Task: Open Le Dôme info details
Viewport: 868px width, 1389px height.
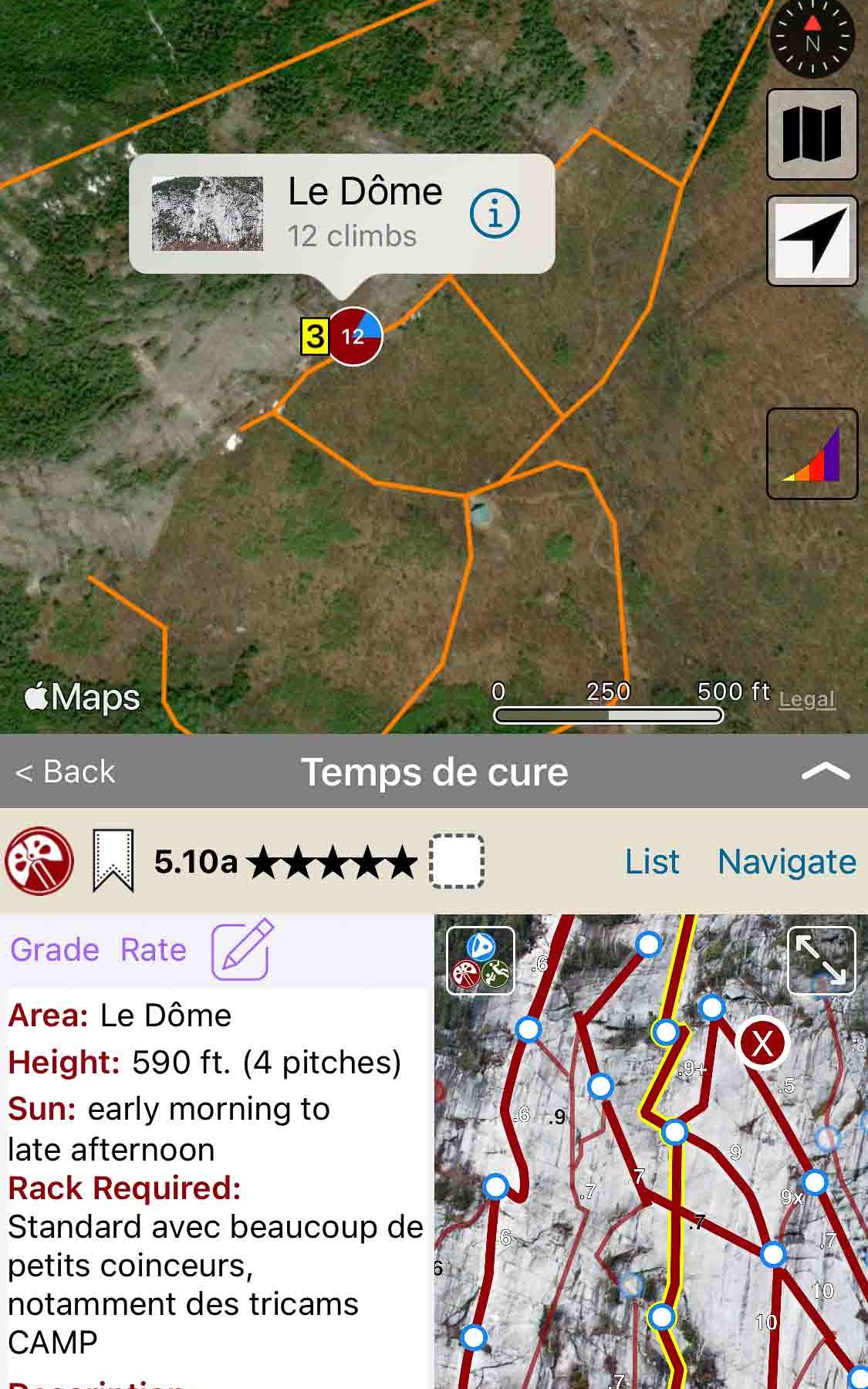Action: [x=495, y=214]
